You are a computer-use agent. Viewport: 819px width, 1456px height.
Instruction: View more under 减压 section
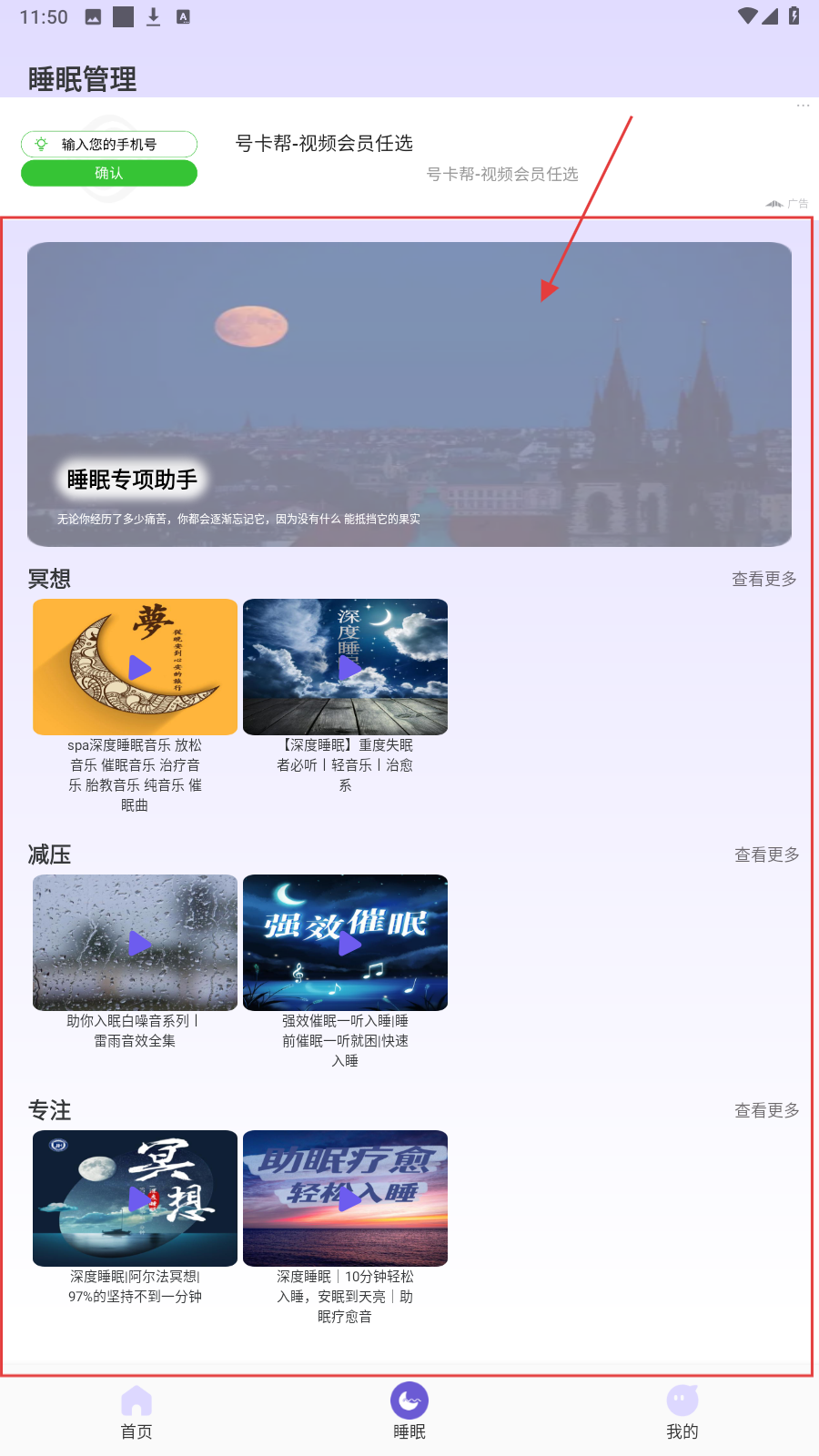[x=766, y=854]
